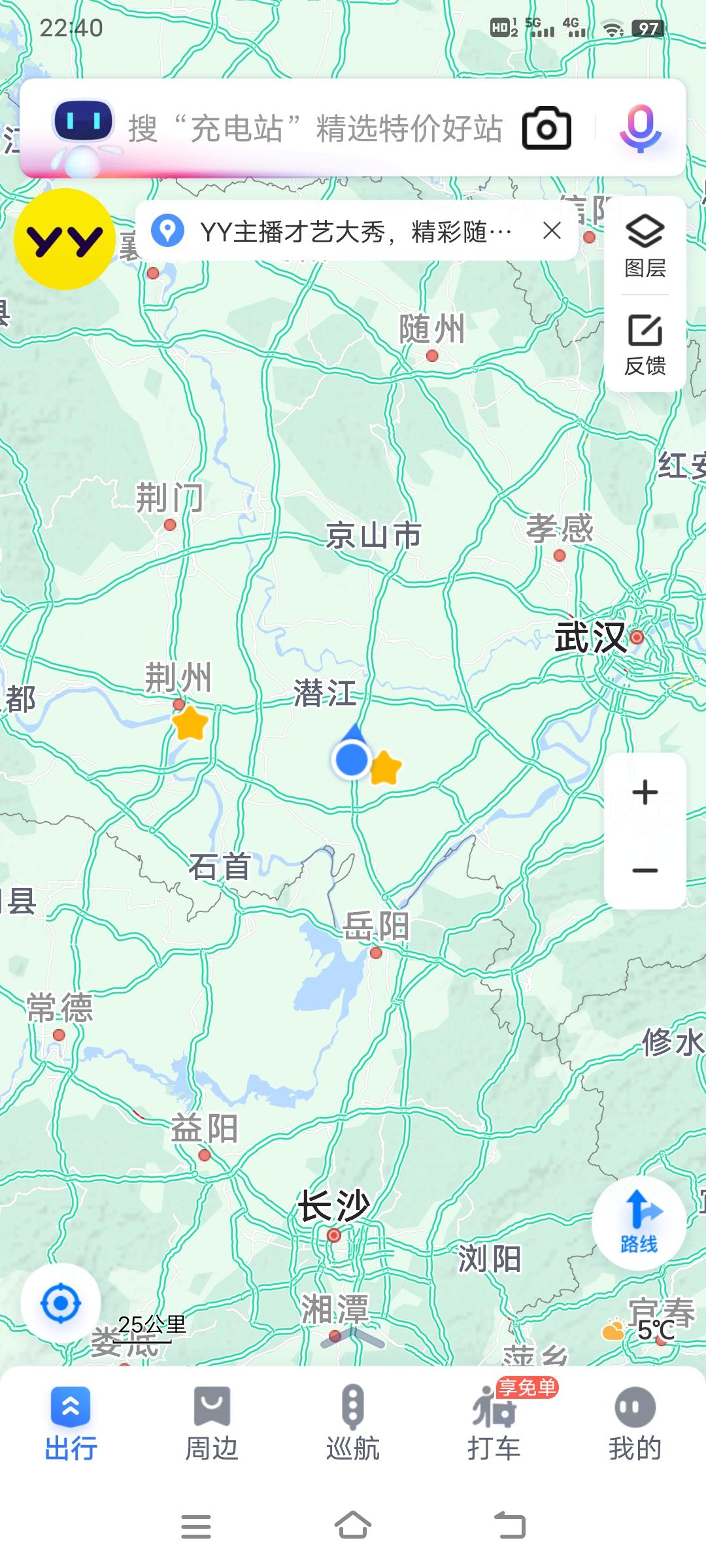Tap the favorite star near 荆州
This screenshot has height=1568, width=706.
coord(190,723)
